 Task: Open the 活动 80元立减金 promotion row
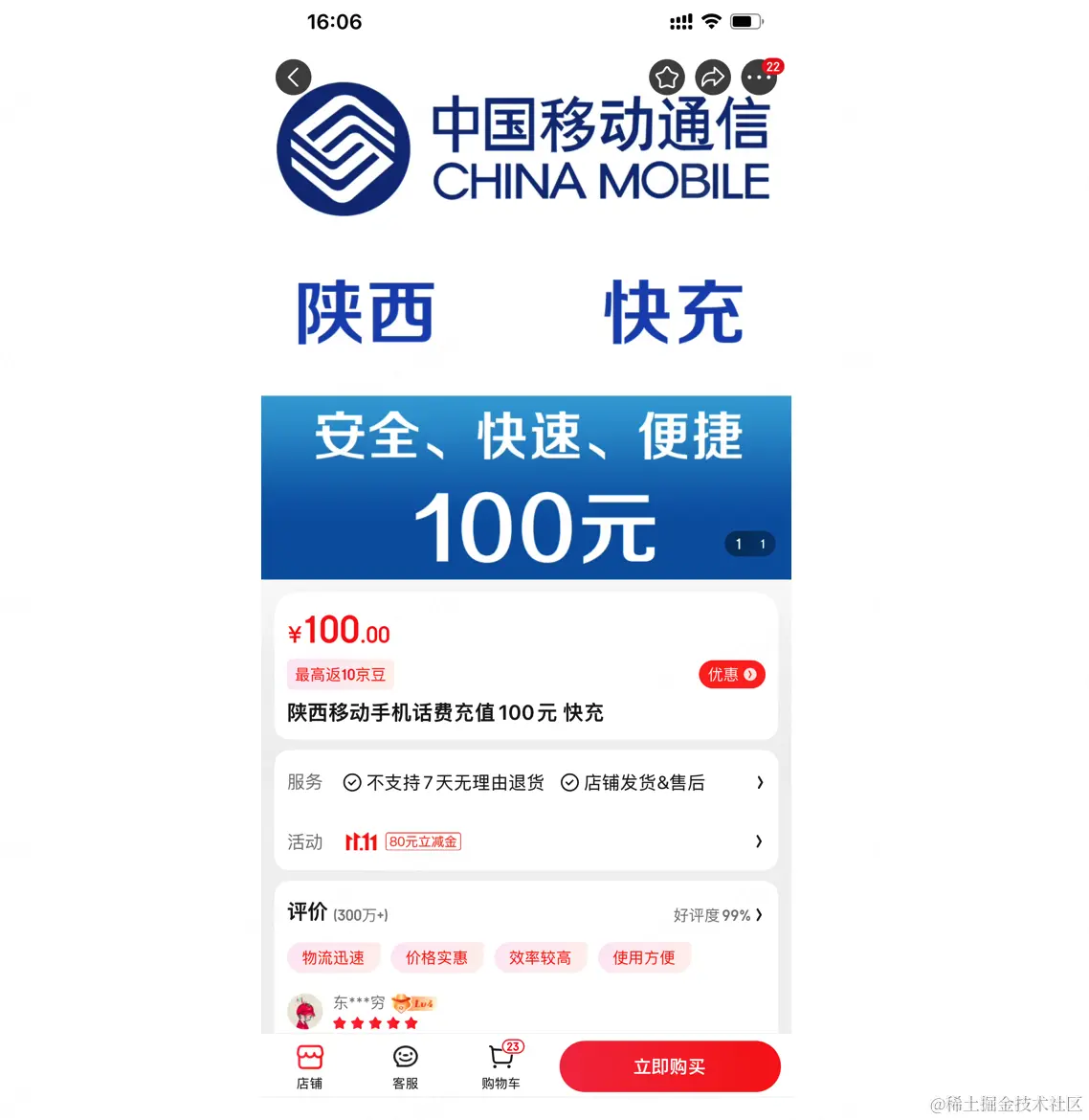point(525,841)
